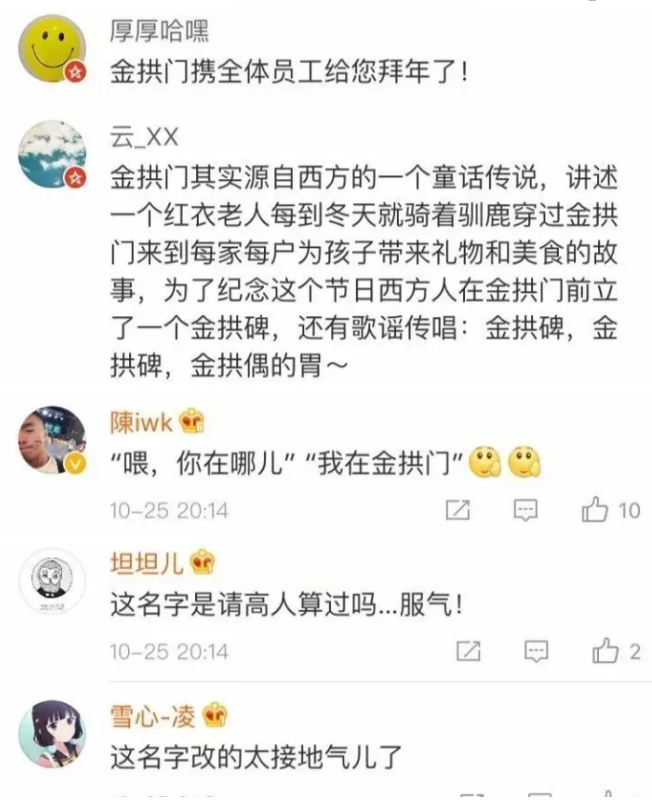The width and height of the screenshot is (652, 803).
Task: Reply to 坦坦儿's comment
Action: click(x=537, y=652)
